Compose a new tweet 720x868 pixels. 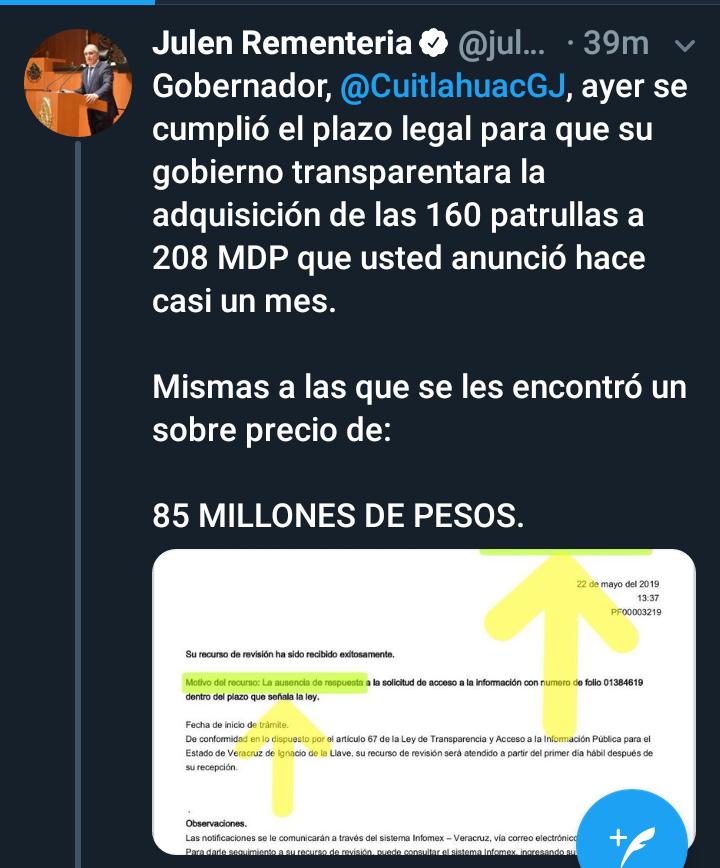pyautogui.click(x=633, y=834)
